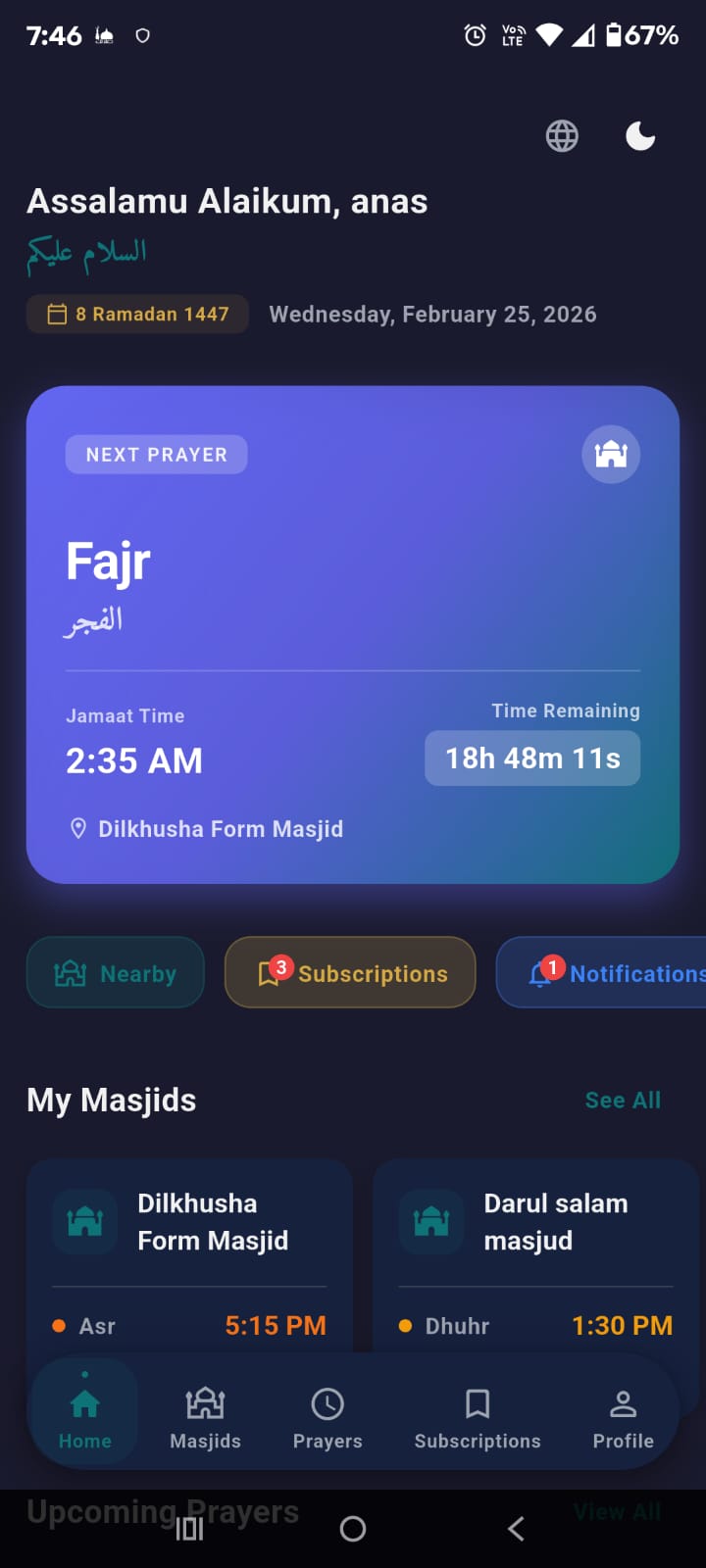Tap the Dilkhusha Form Masjid mosque thumbnail icon

pyautogui.click(x=84, y=1221)
